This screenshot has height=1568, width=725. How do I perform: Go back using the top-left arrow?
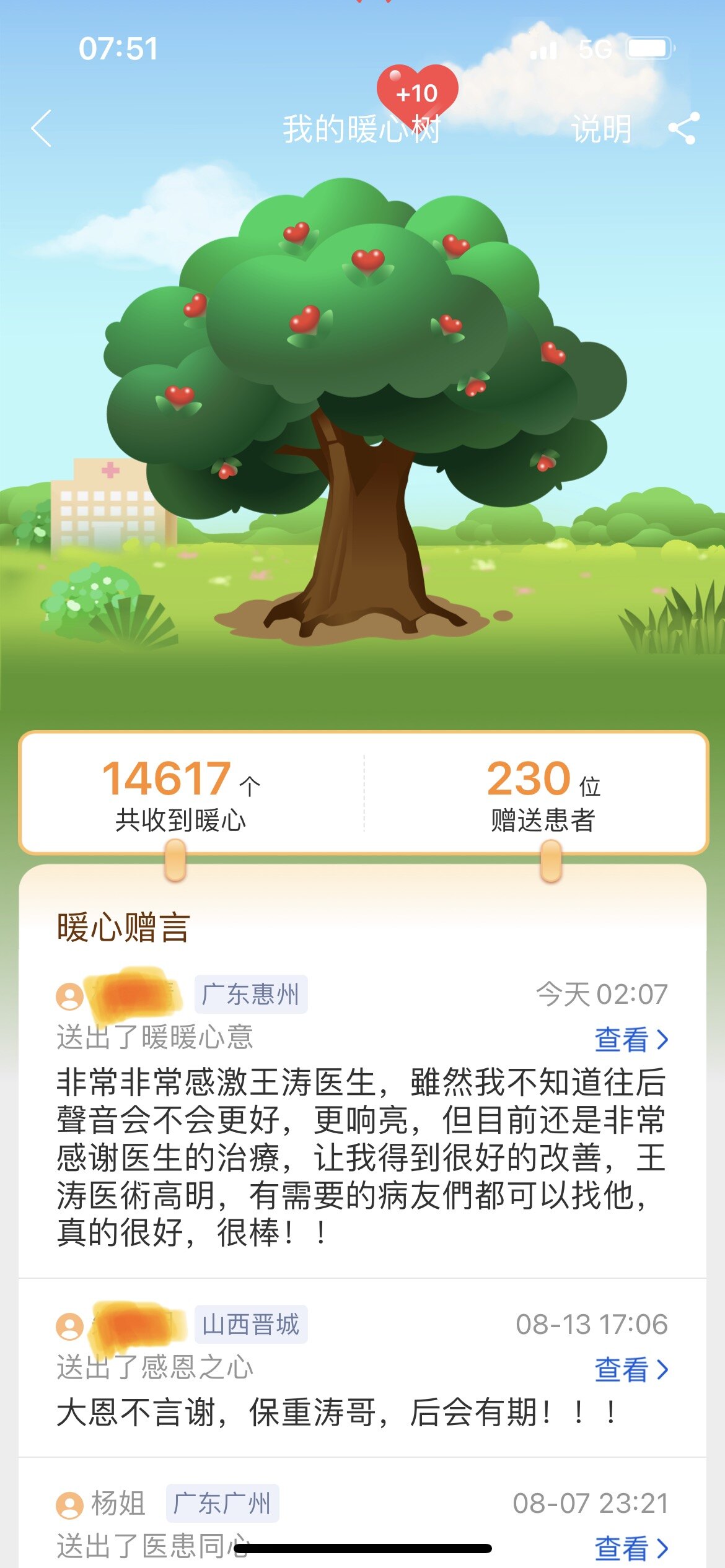click(x=42, y=129)
